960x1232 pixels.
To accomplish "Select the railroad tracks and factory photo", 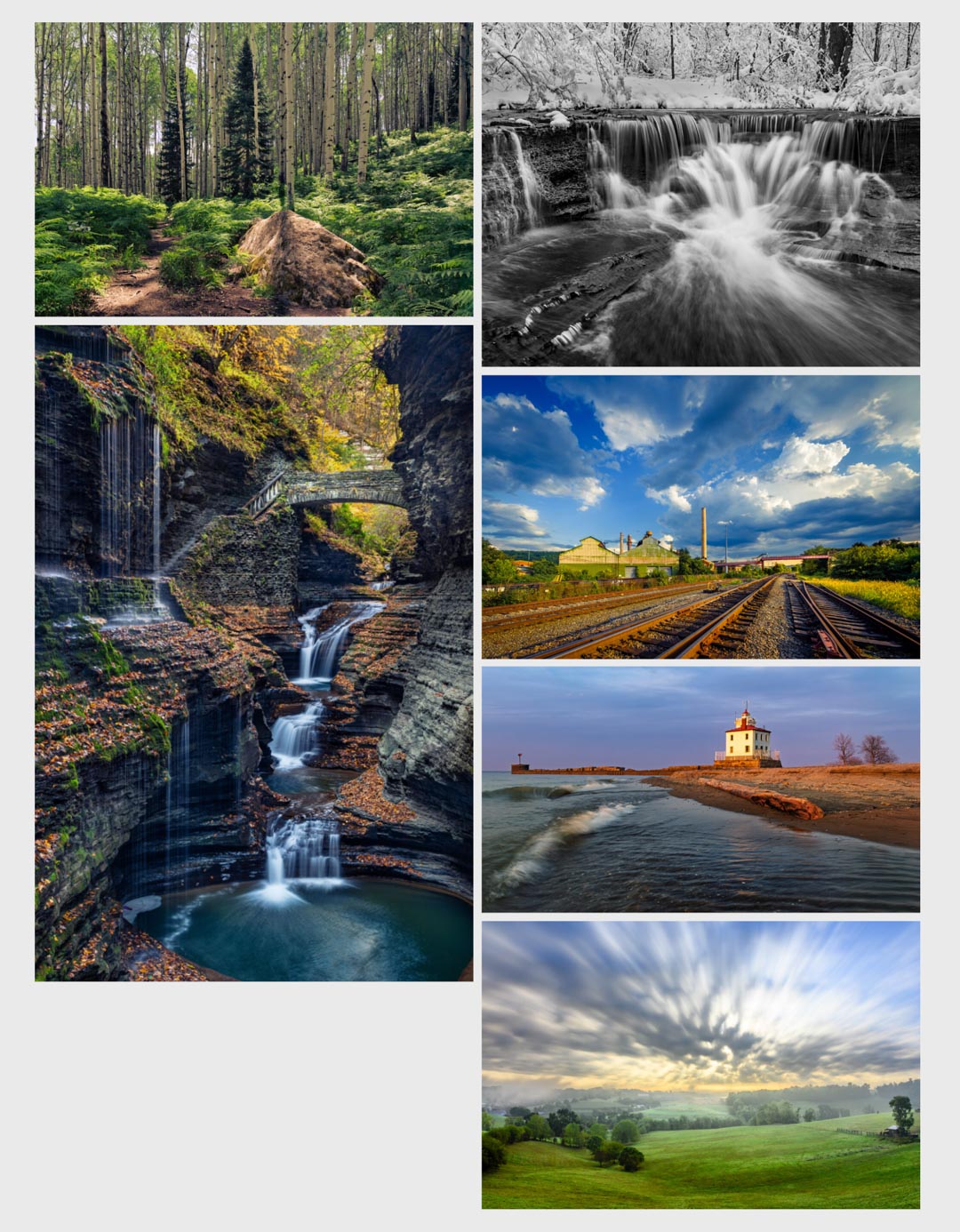I will [x=700, y=516].
